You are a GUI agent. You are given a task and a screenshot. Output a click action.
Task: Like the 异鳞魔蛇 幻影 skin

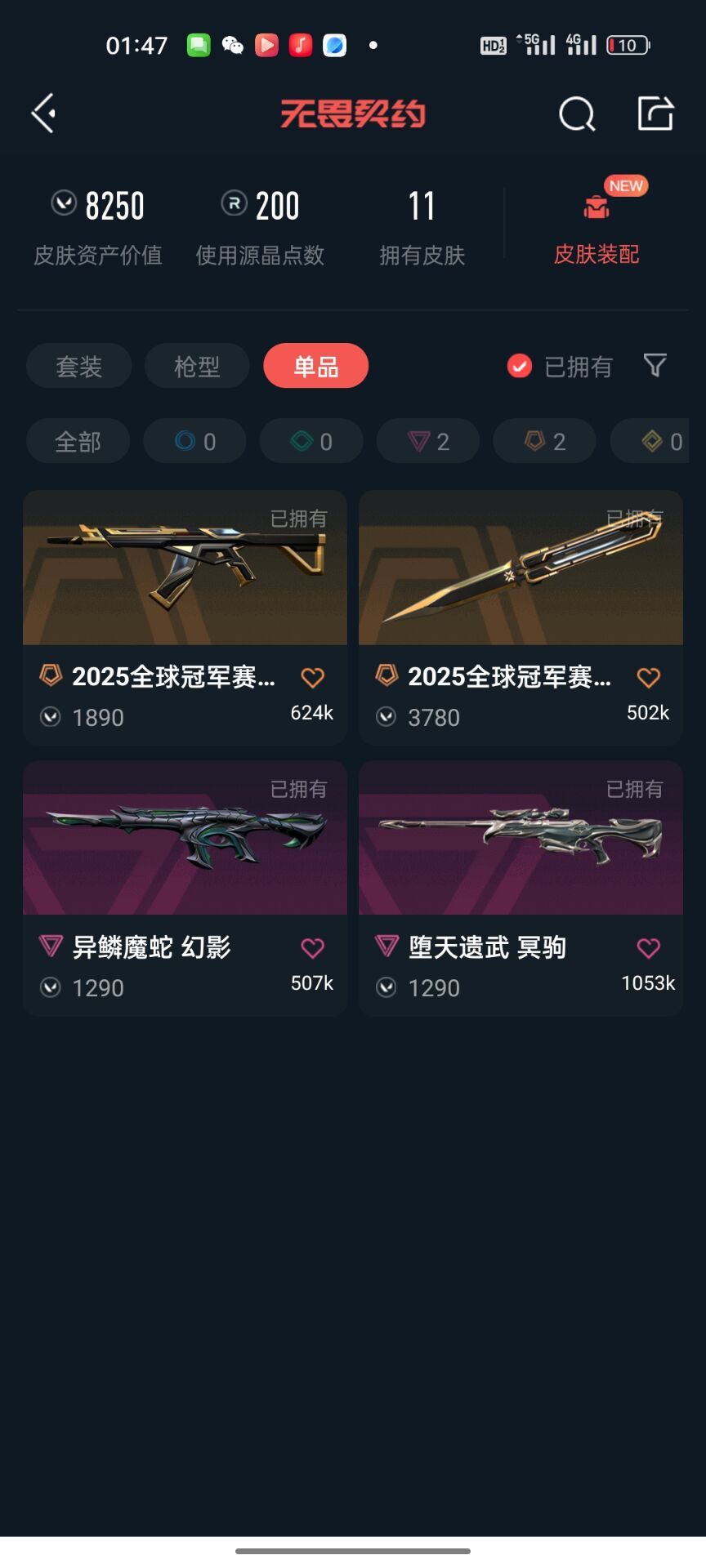point(313,948)
